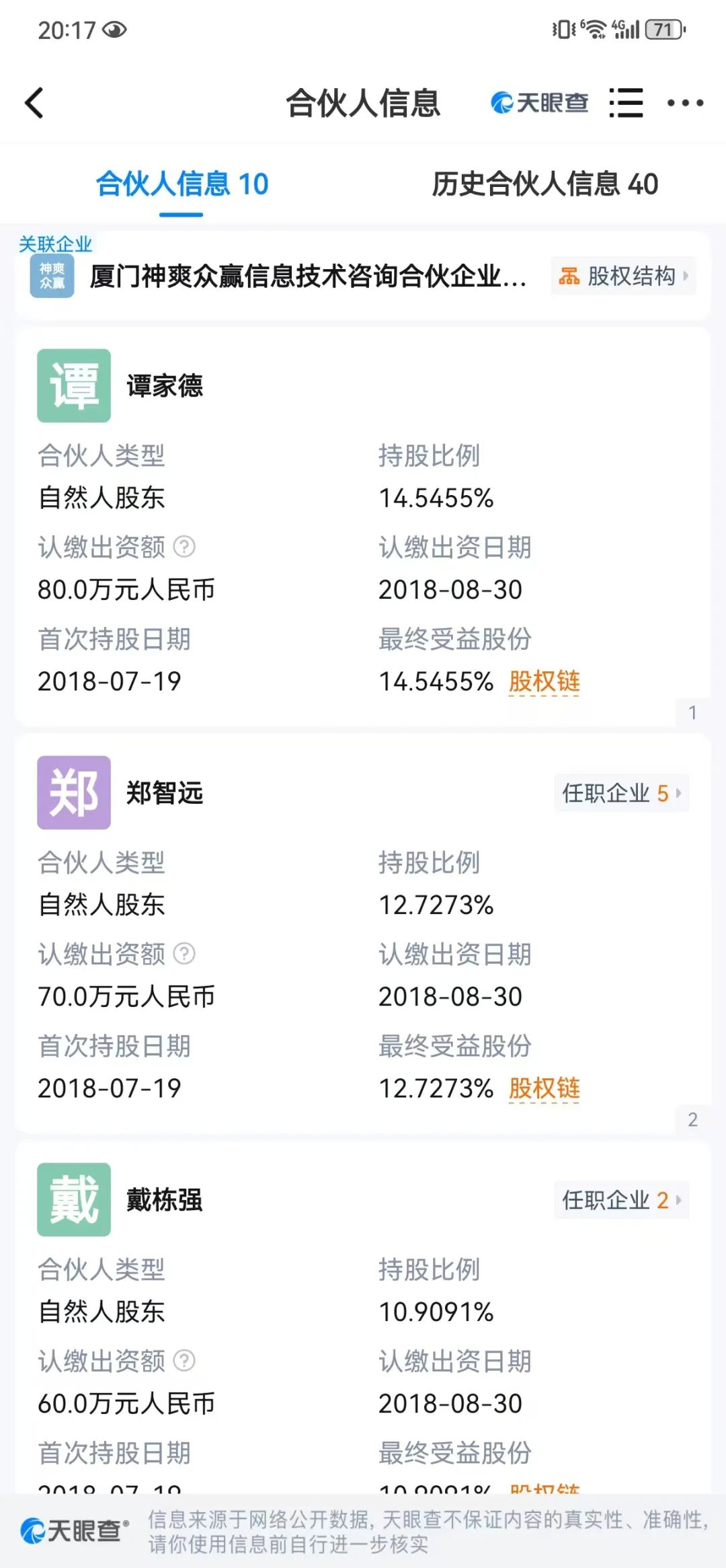View 谭家德's partner profile
Viewport: 726px width, 1568px height.
point(165,386)
